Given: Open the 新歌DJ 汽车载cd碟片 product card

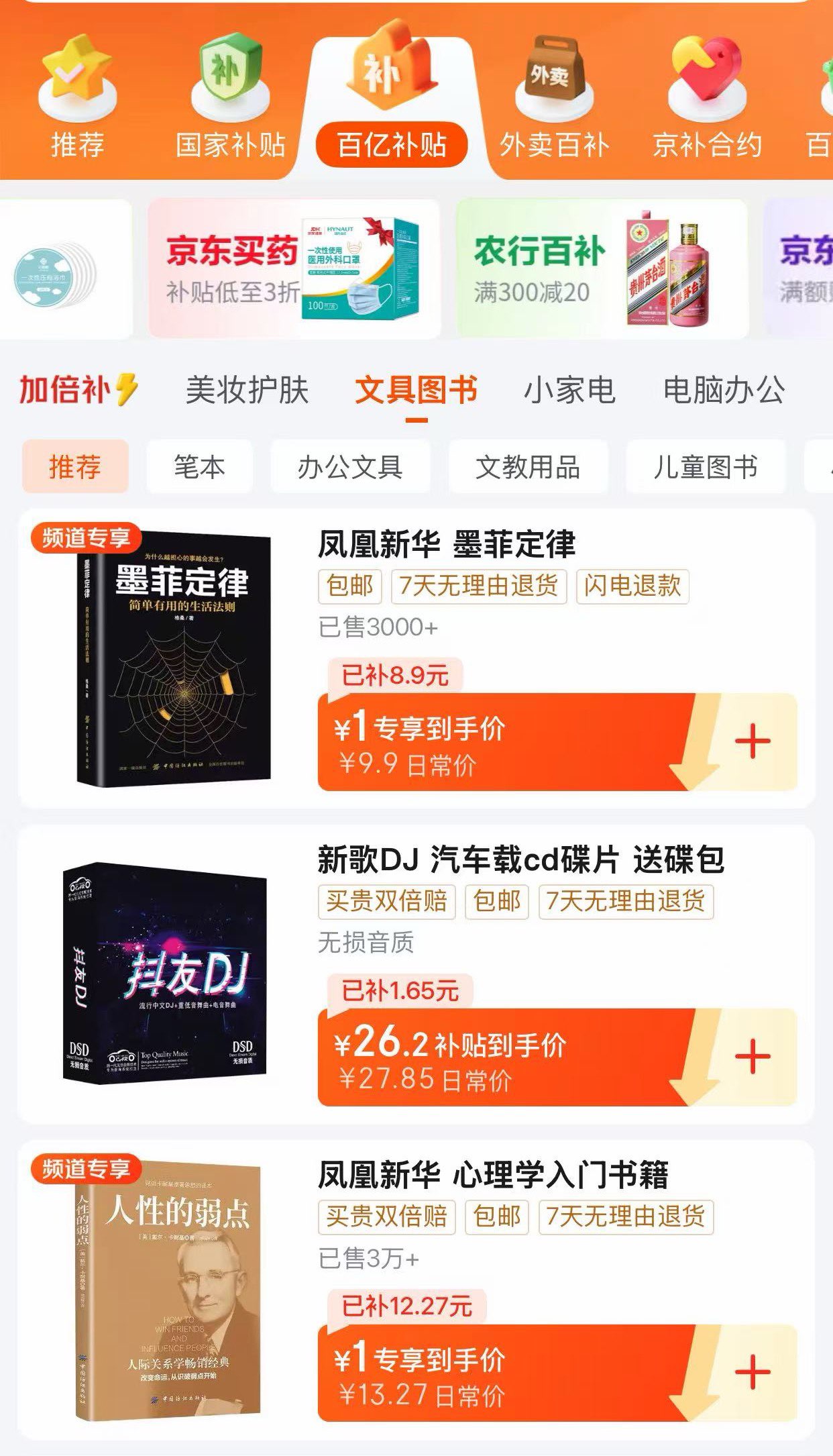Looking at the screenshot, I should (x=520, y=860).
